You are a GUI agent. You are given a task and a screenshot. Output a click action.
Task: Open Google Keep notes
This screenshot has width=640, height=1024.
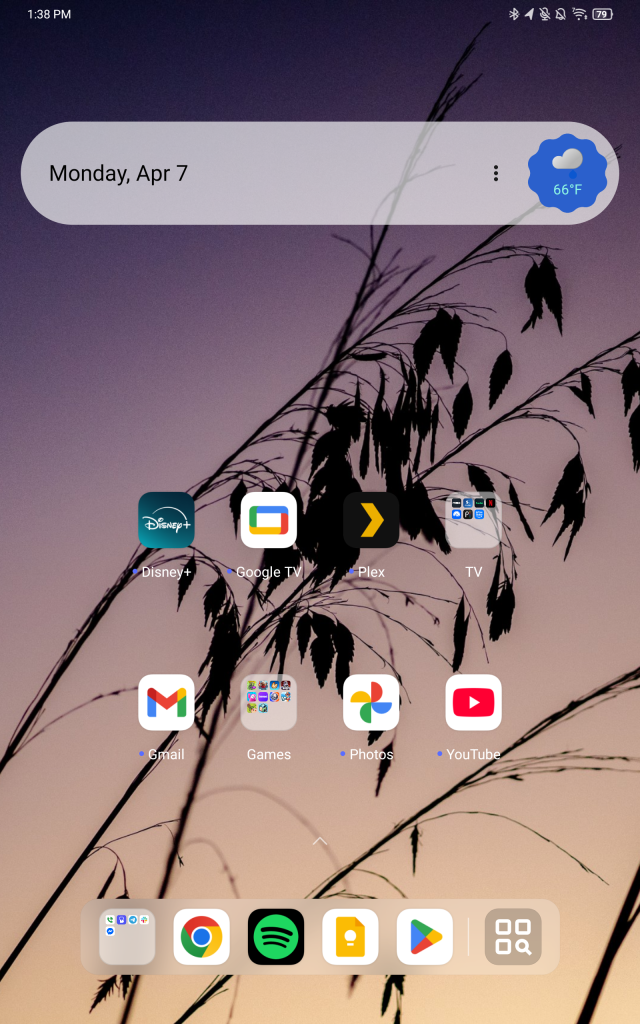click(x=350, y=937)
